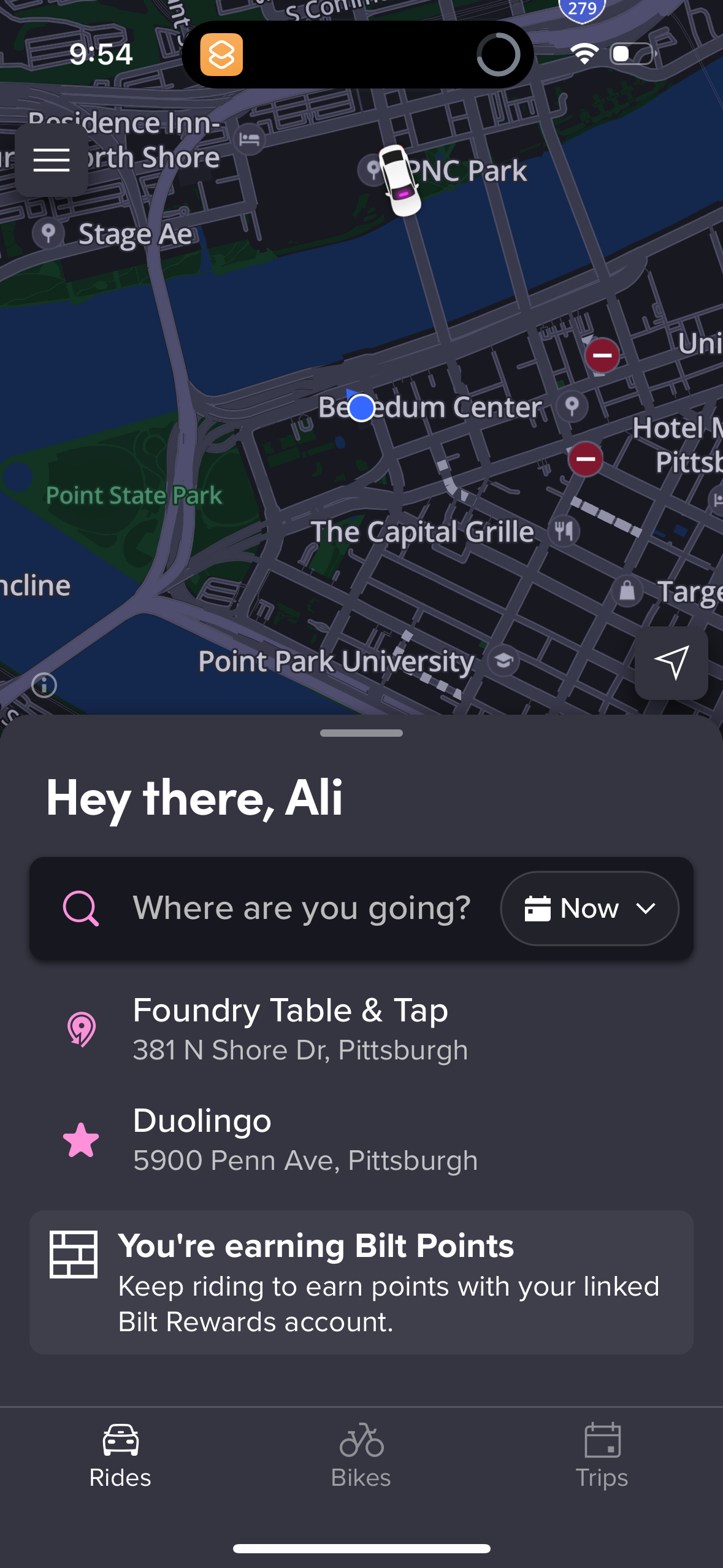This screenshot has height=1568, width=723.
Task: Click the restaurant icon near The Capital Grille
Action: coord(564,530)
